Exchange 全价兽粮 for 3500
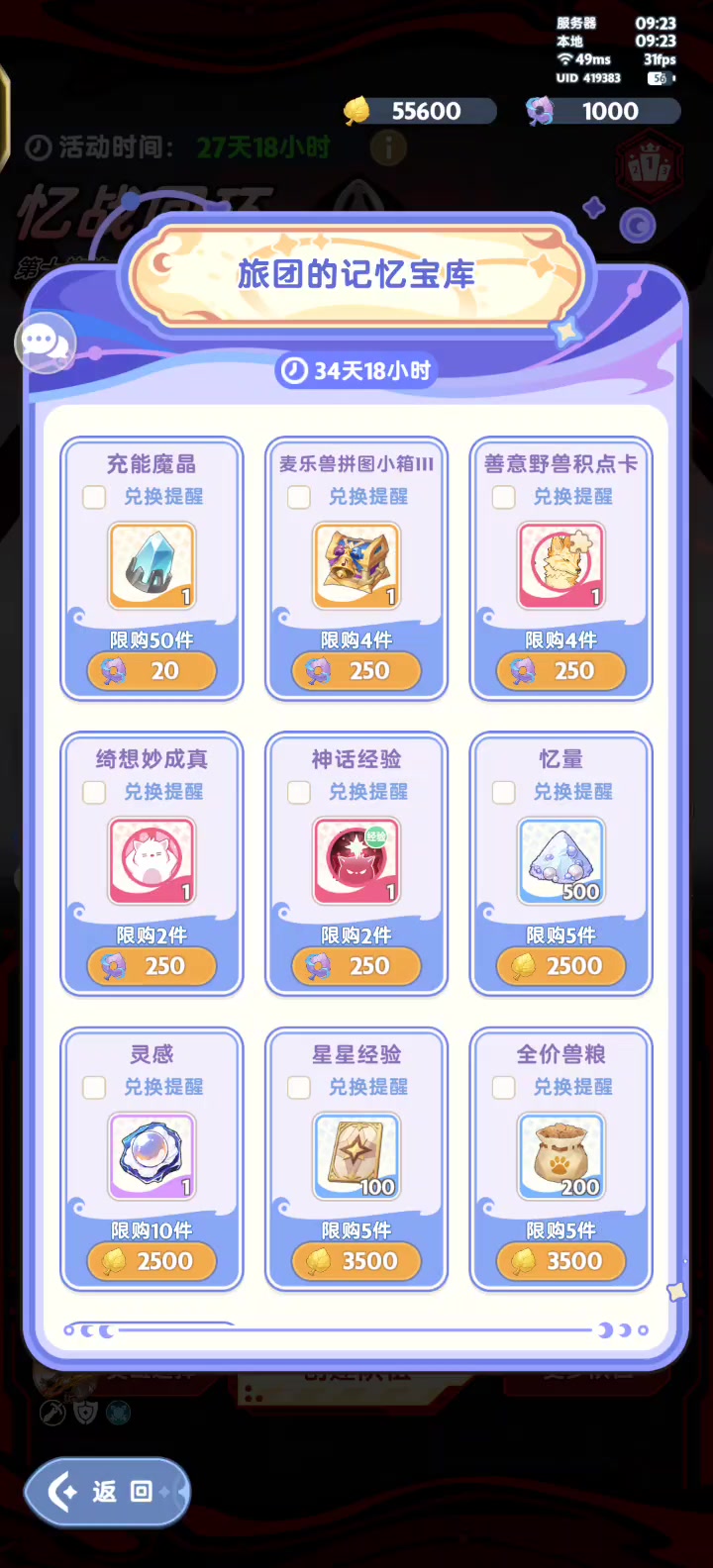 561,1261
